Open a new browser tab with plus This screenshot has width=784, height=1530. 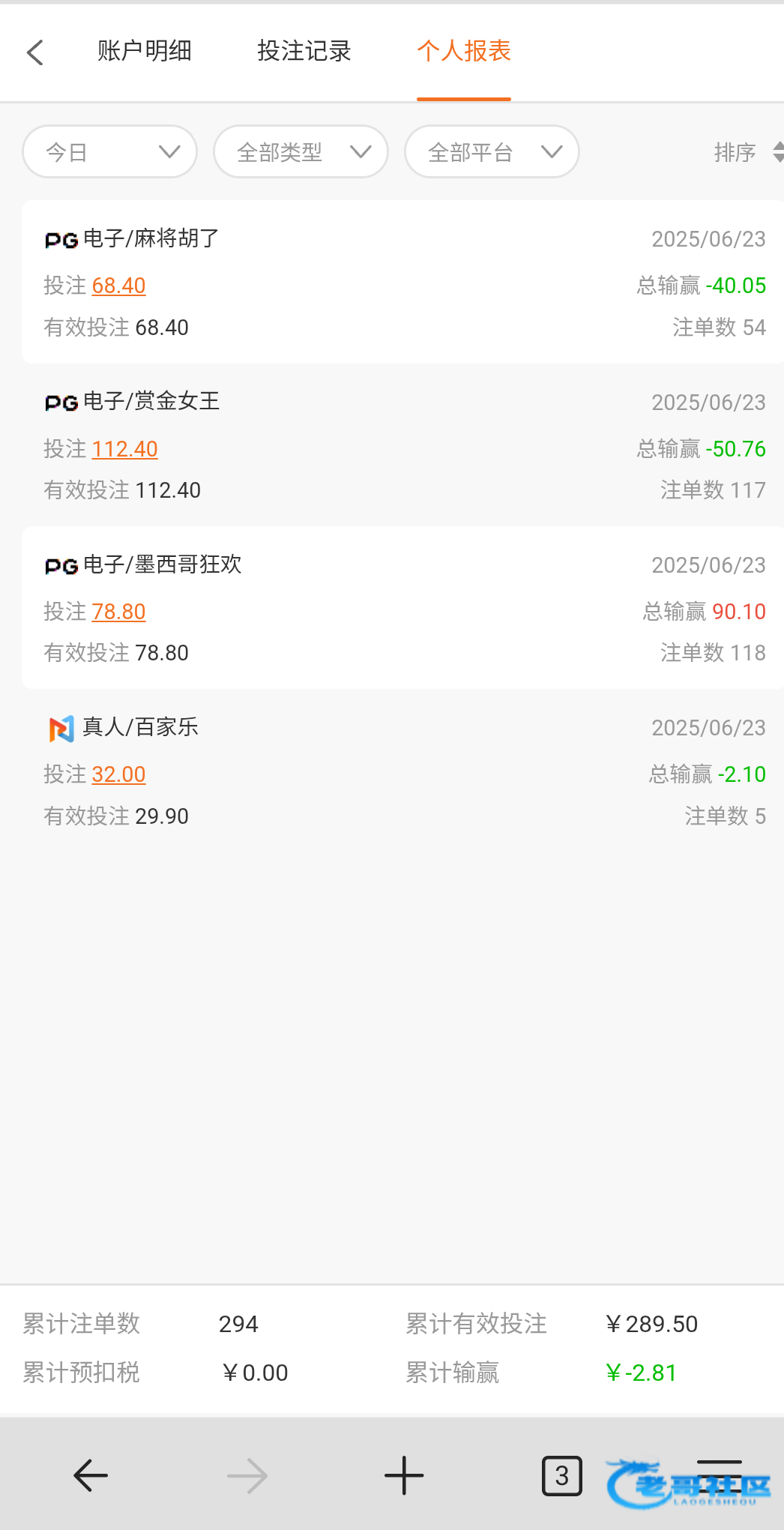404,1476
